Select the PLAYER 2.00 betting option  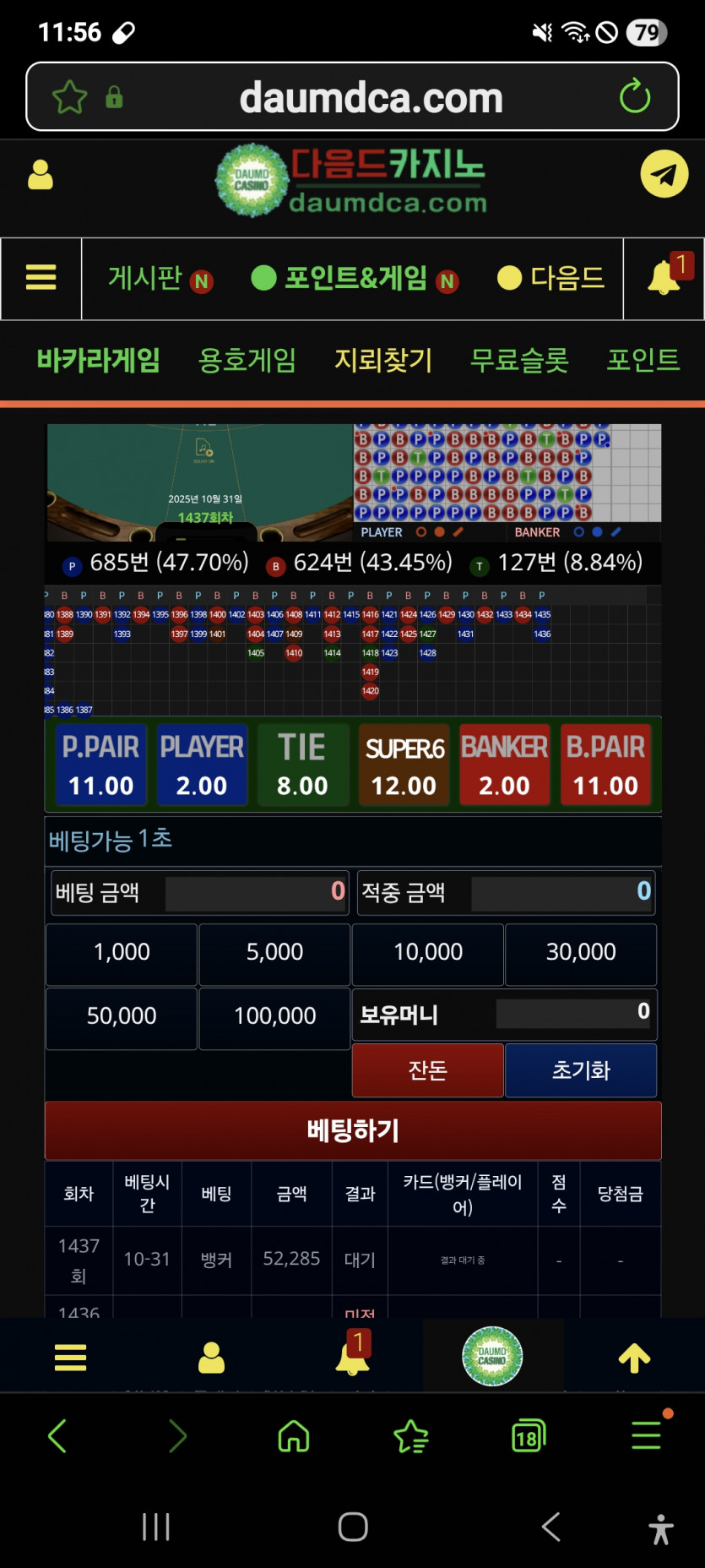coord(202,764)
